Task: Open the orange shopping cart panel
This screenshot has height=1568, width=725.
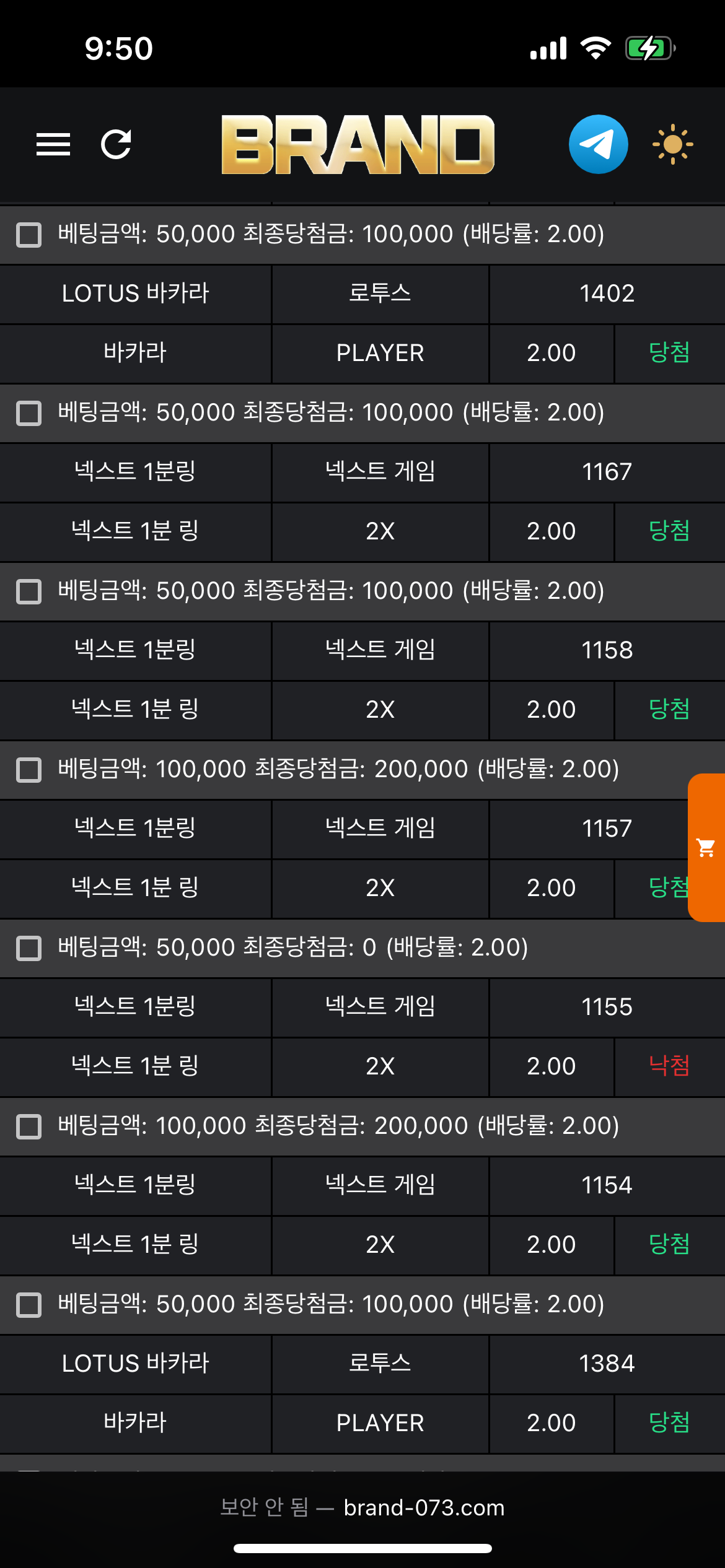Action: [706, 847]
